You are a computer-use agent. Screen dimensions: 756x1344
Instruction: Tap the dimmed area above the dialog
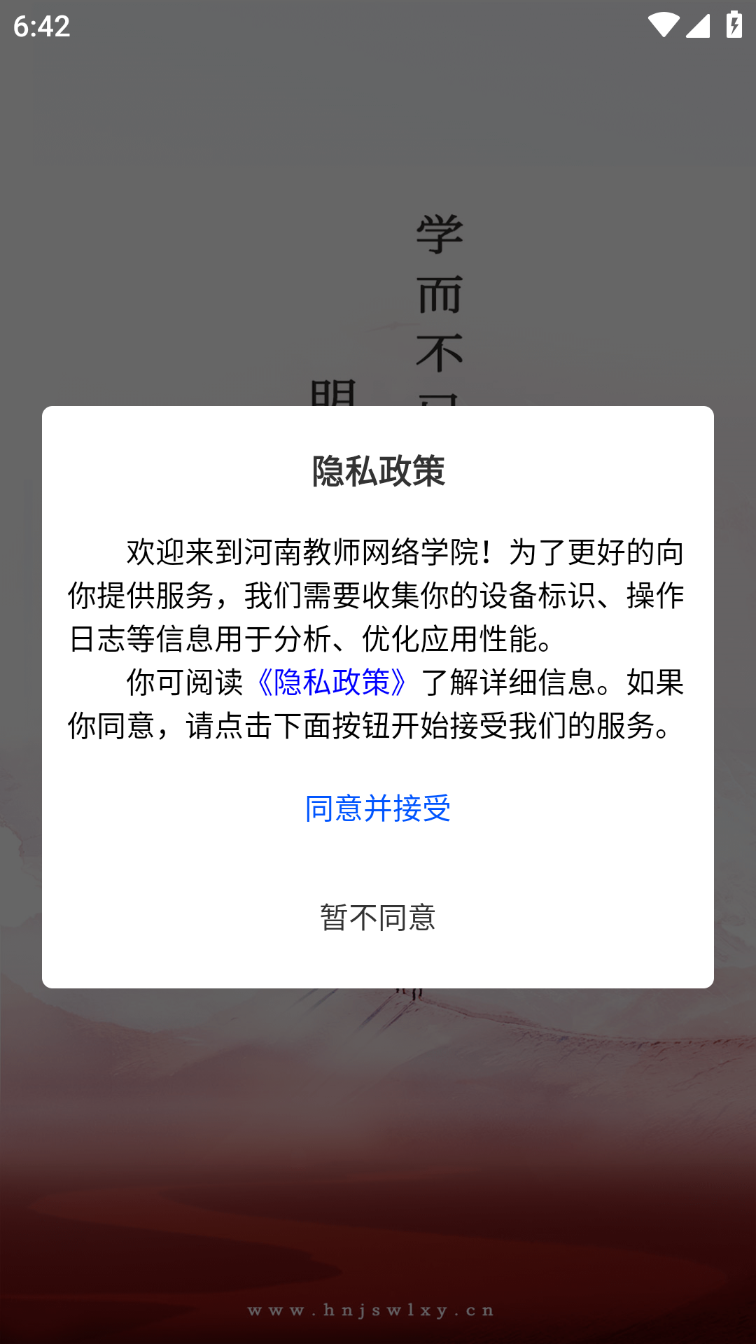tap(150, 200)
